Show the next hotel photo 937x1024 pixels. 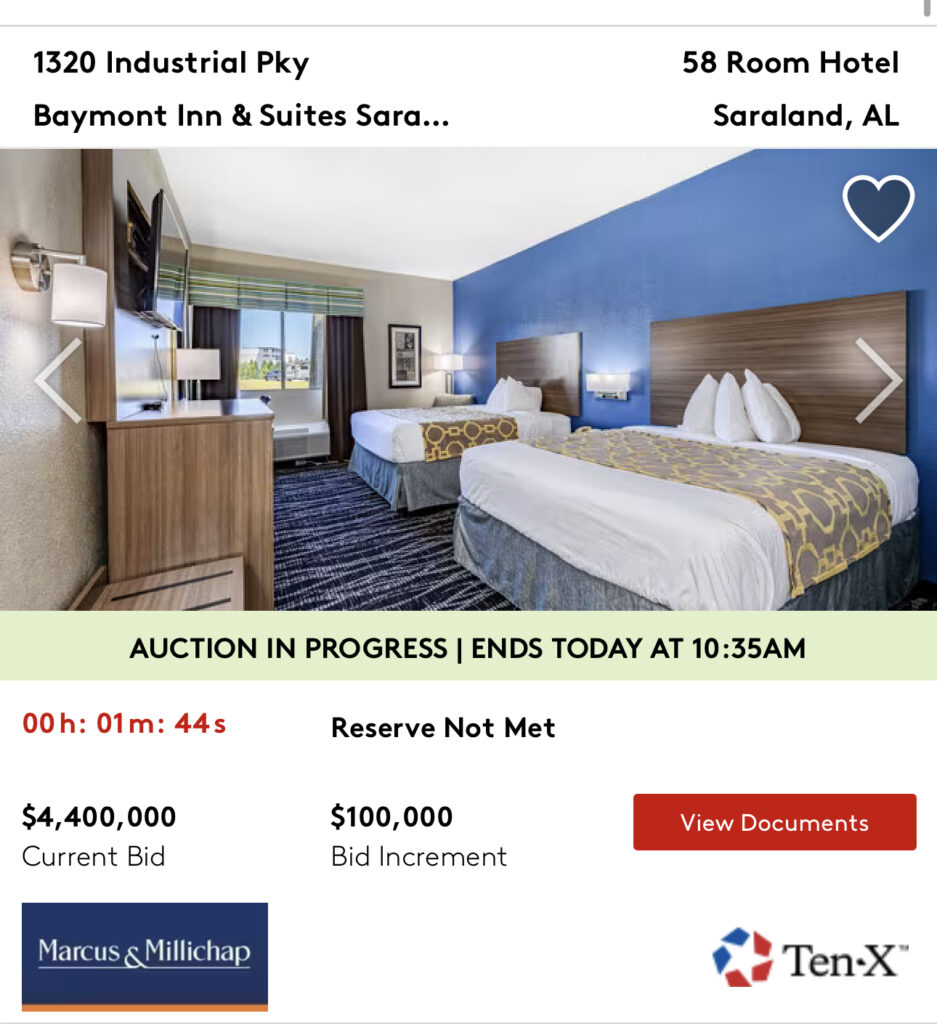click(879, 380)
